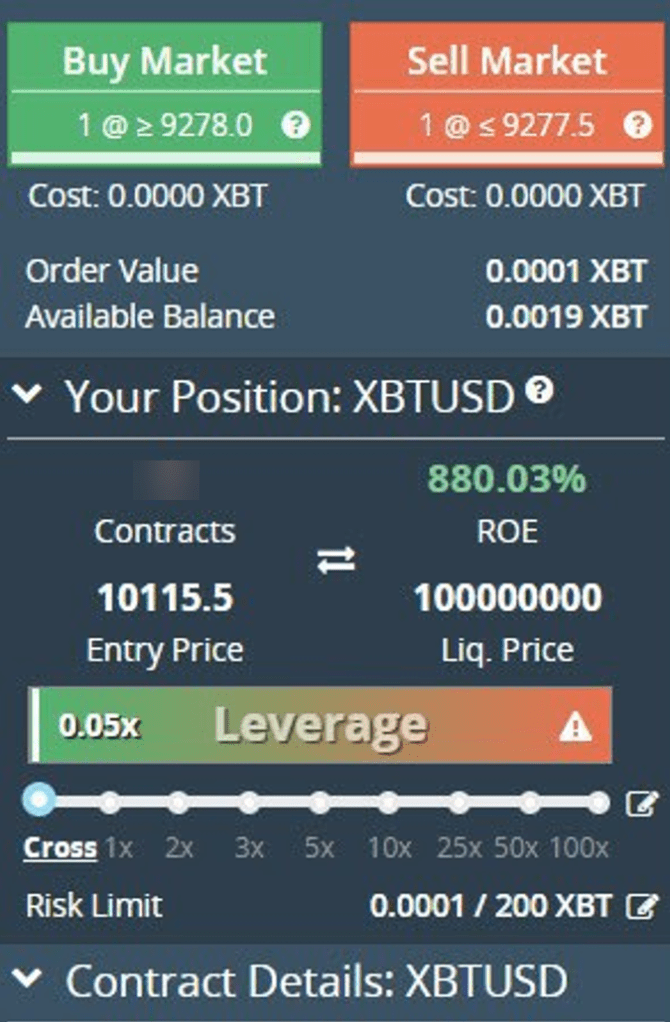The height and width of the screenshot is (1022, 670).
Task: Select 2x leverage on the slider
Action: (x=179, y=801)
